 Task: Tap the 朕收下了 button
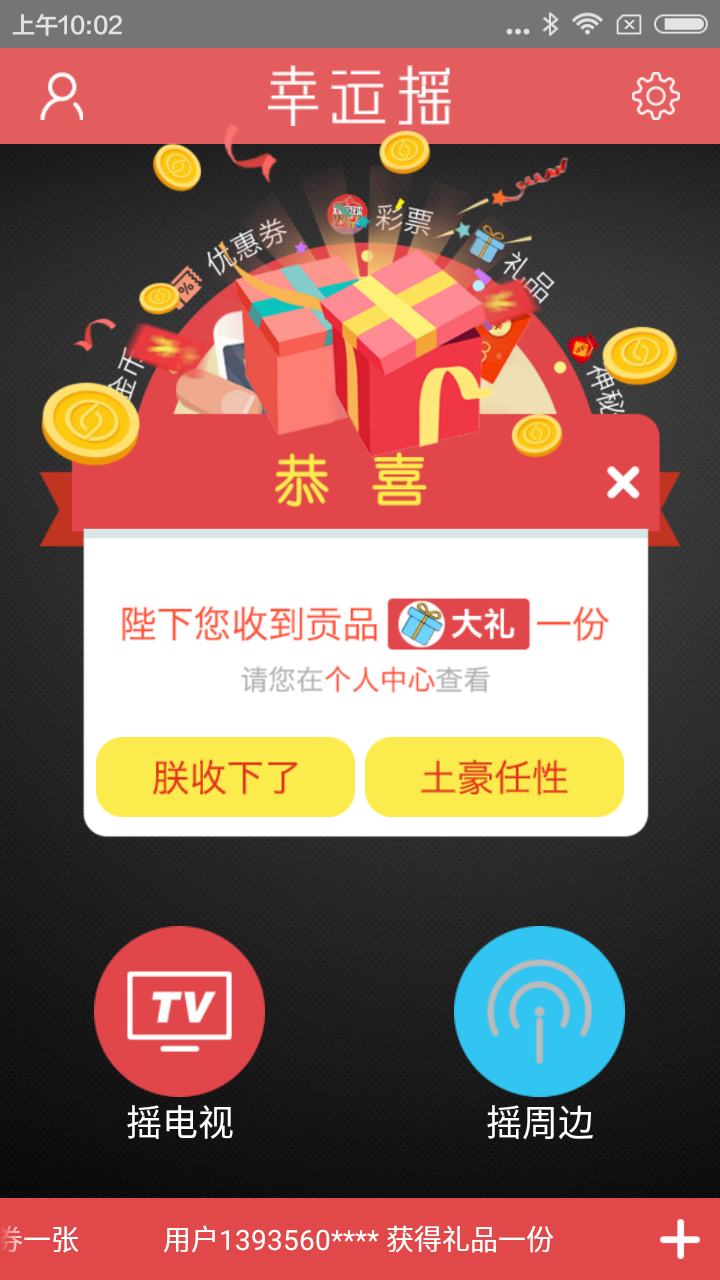pos(225,777)
